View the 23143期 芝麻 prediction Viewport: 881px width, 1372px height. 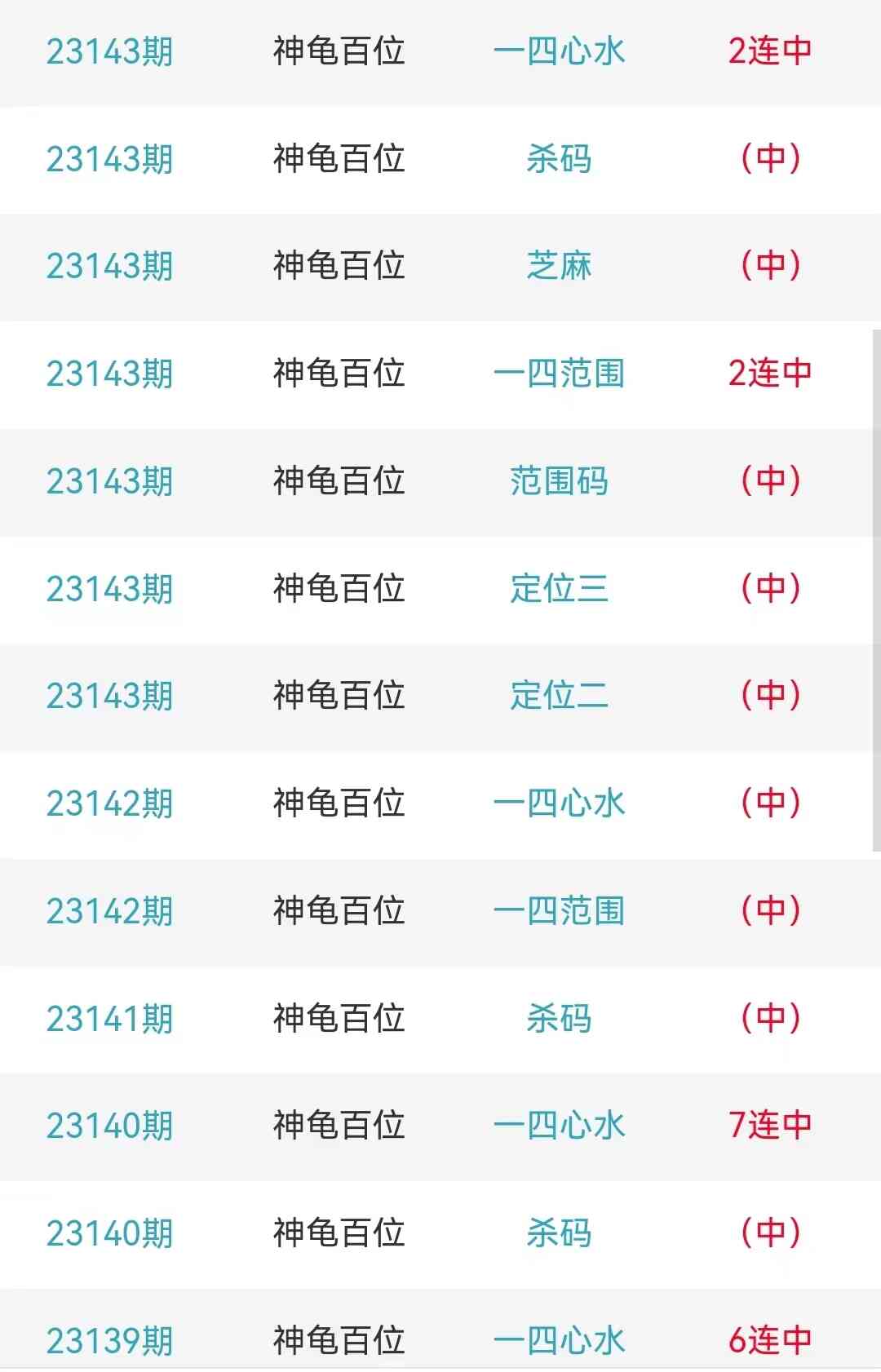pyautogui.click(x=559, y=266)
